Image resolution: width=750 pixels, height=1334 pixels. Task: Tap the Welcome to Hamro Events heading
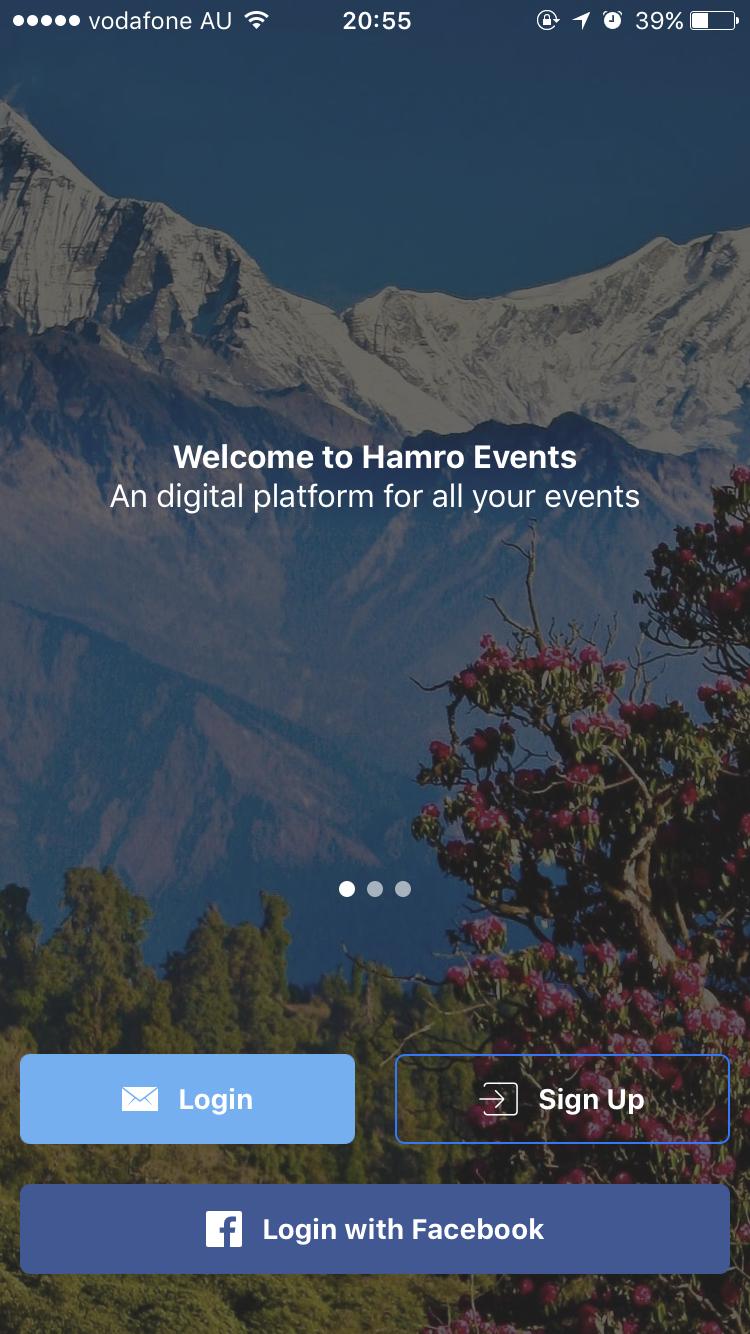tap(375, 457)
